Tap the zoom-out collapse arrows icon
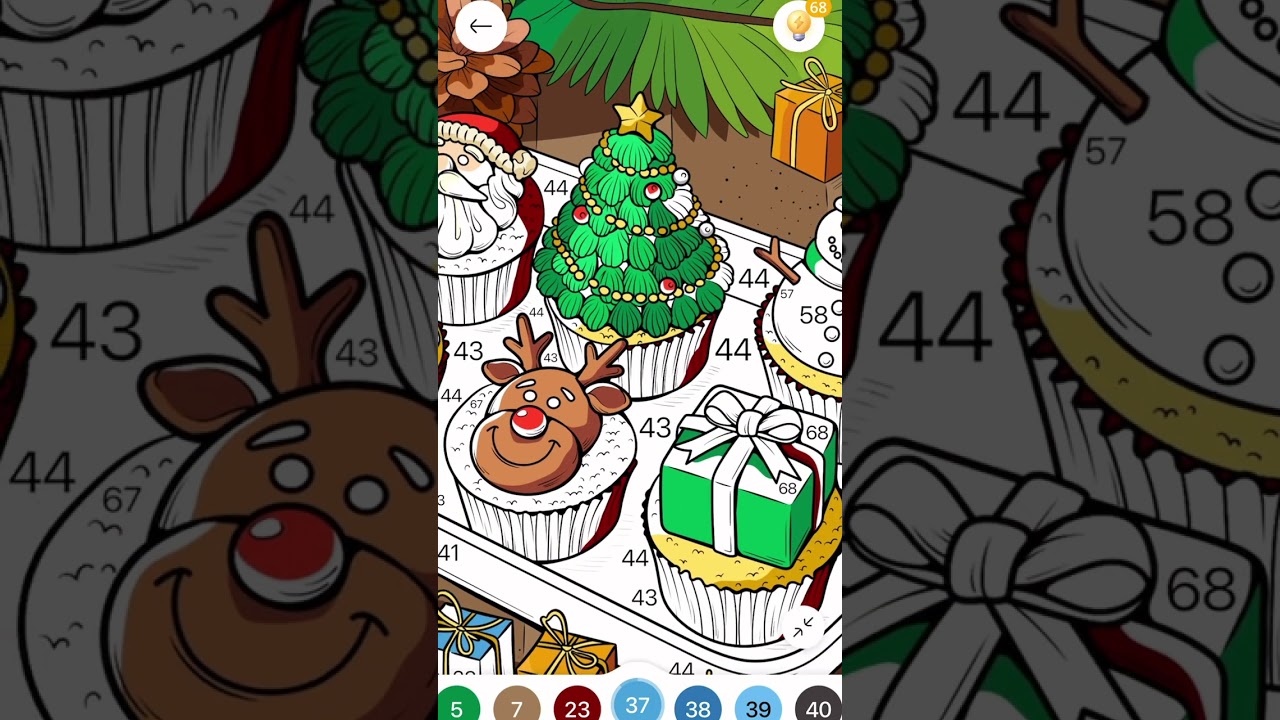 [804, 627]
